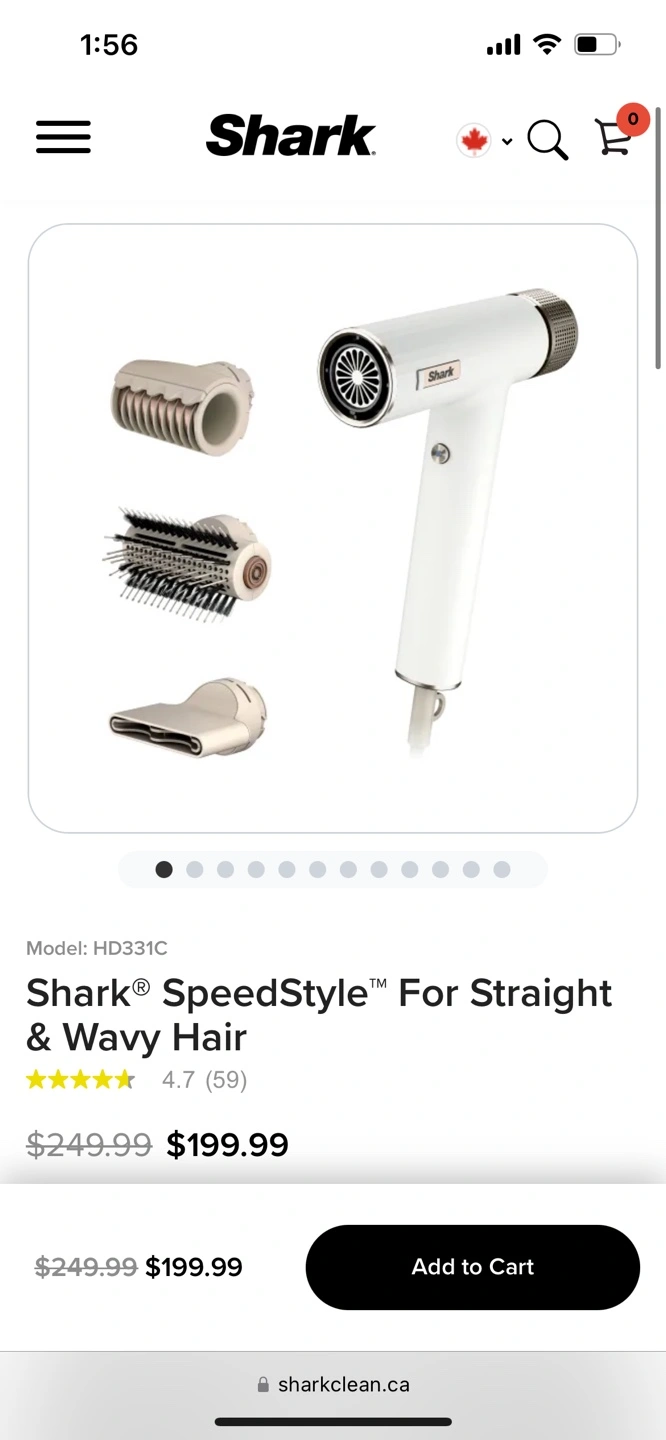Open the Canada country selector dropdown

[x=484, y=141]
